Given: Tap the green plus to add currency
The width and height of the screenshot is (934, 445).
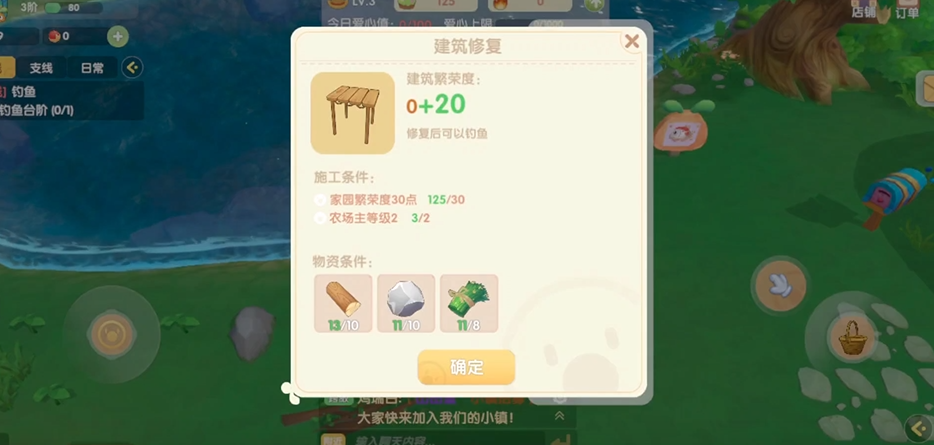Looking at the screenshot, I should (117, 37).
